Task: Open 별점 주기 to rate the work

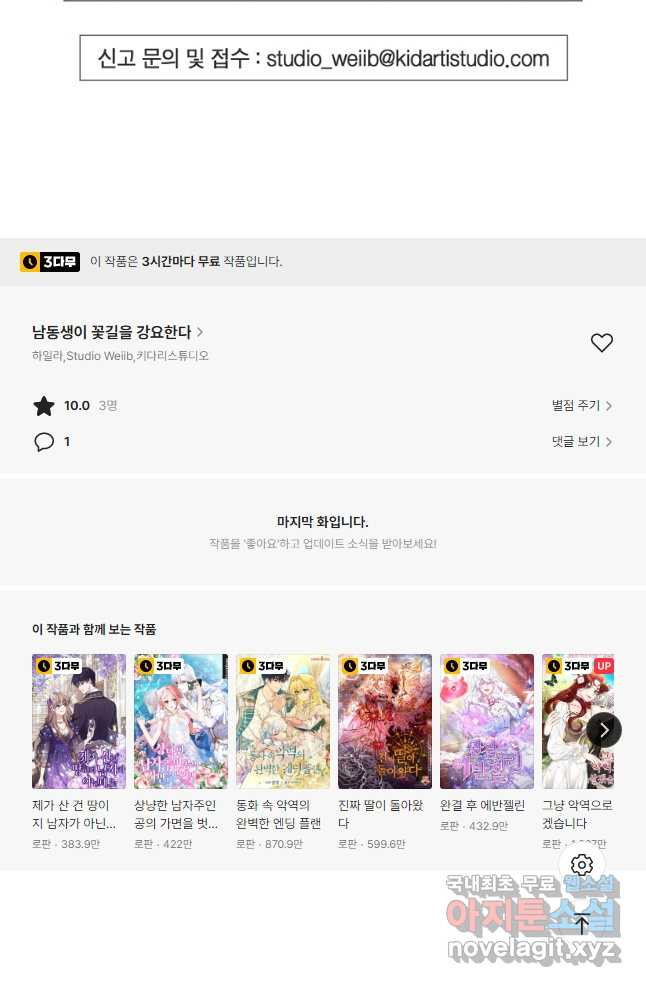Action: [x=581, y=406]
